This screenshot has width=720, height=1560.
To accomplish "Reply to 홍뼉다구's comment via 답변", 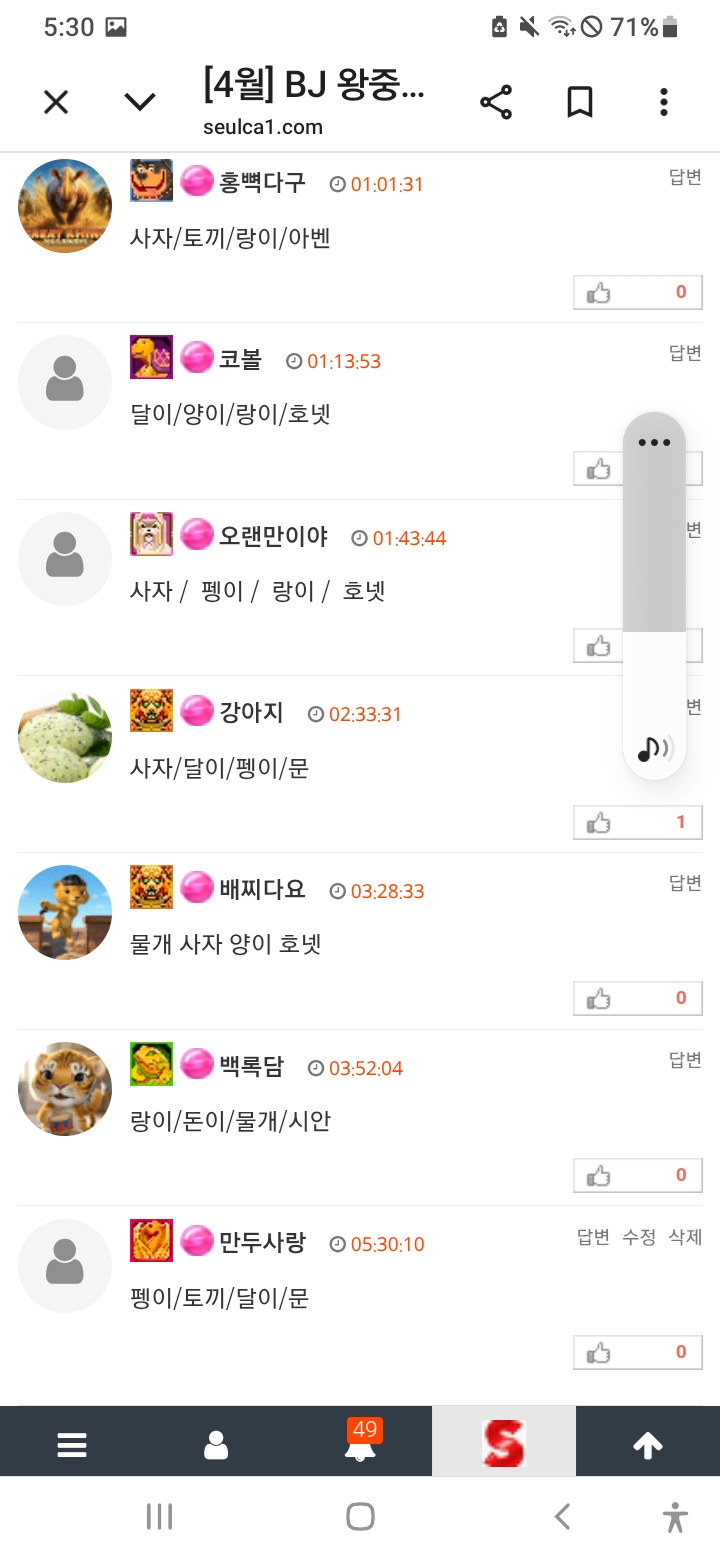I will [x=685, y=179].
